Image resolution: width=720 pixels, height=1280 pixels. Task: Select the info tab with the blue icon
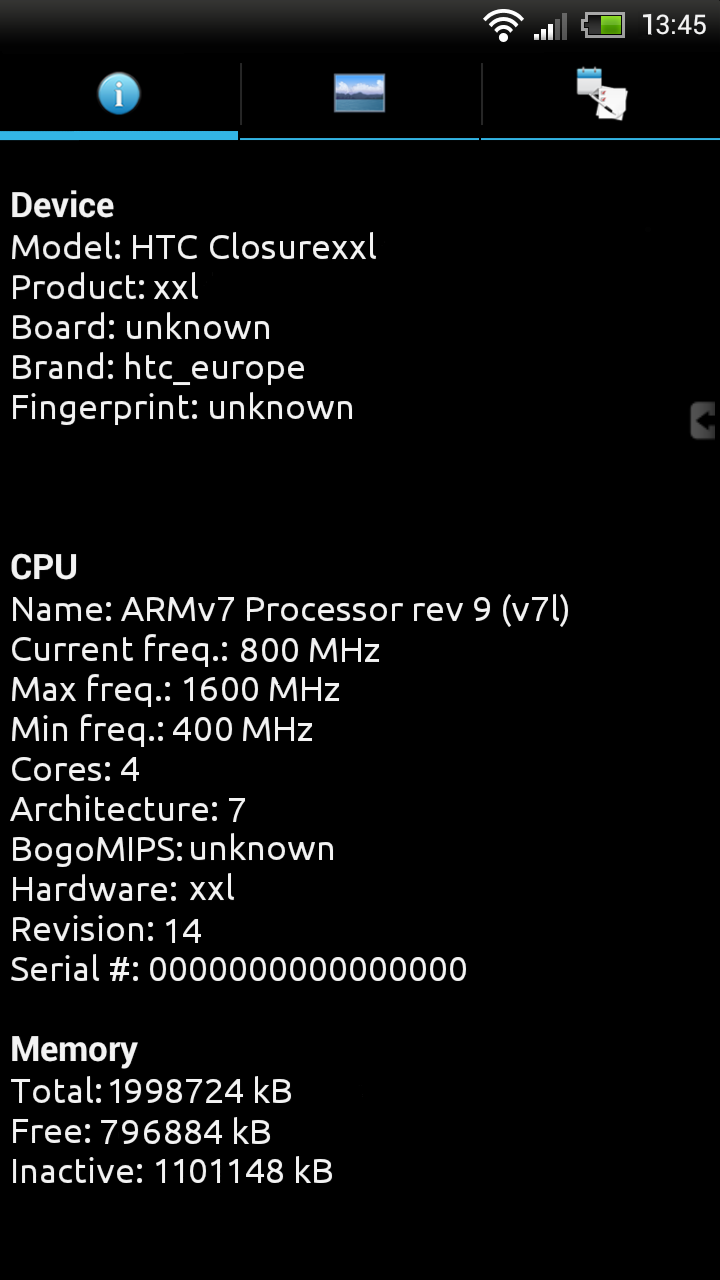pyautogui.click(x=119, y=95)
